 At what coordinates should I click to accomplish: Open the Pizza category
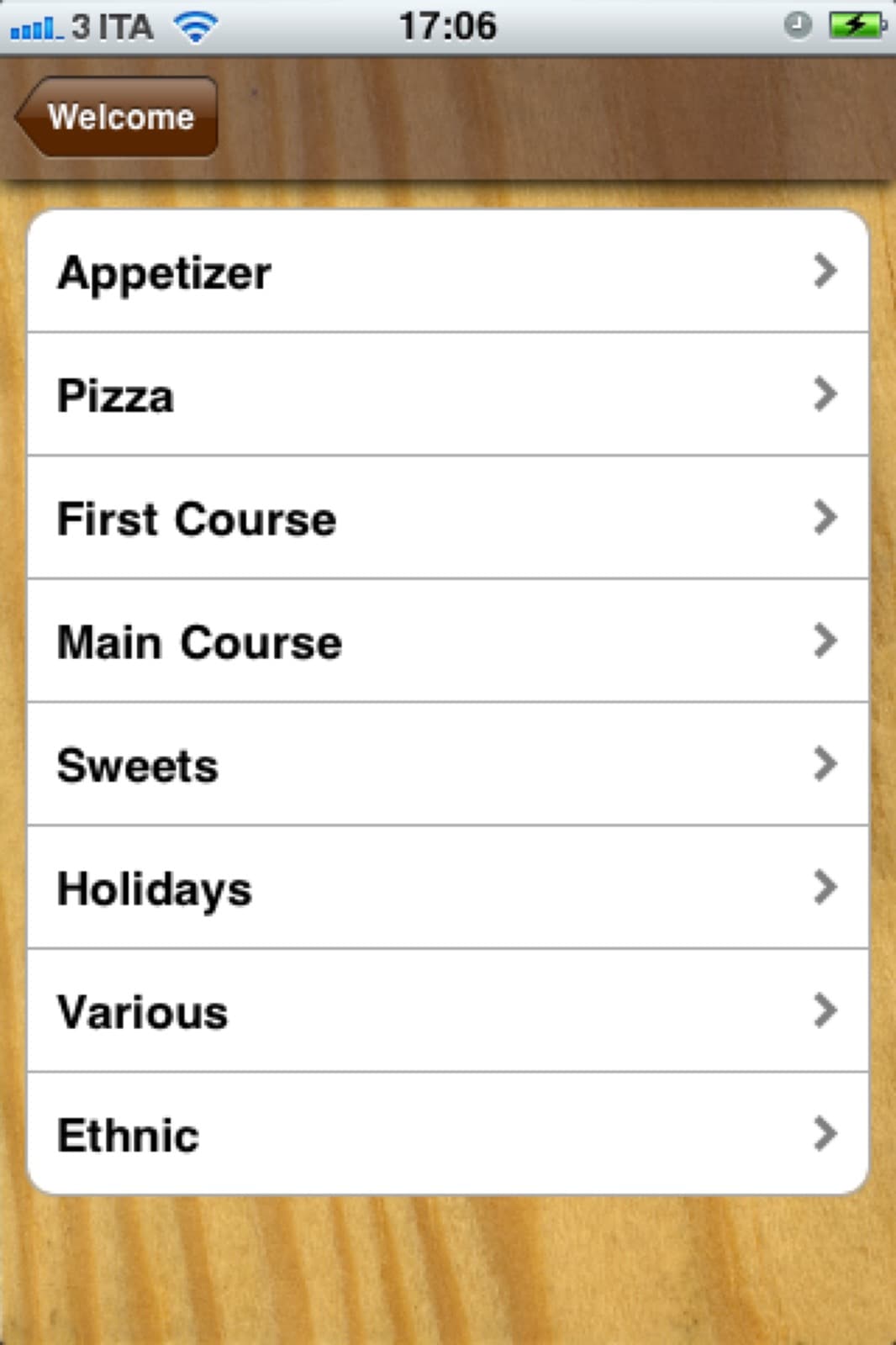[336, 394]
